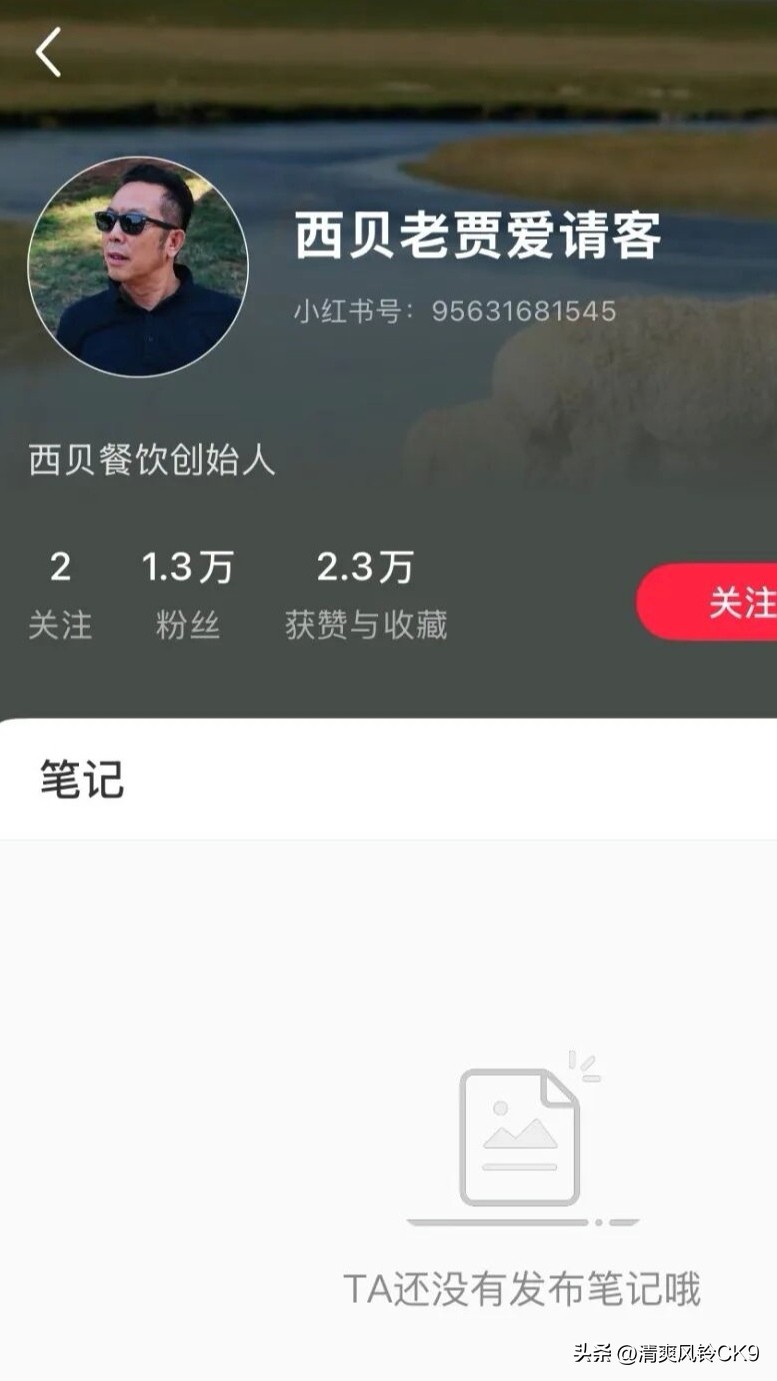This screenshot has width=777, height=1381.
Task: Open the 获赞与收藏 details
Action: pyautogui.click(x=365, y=595)
